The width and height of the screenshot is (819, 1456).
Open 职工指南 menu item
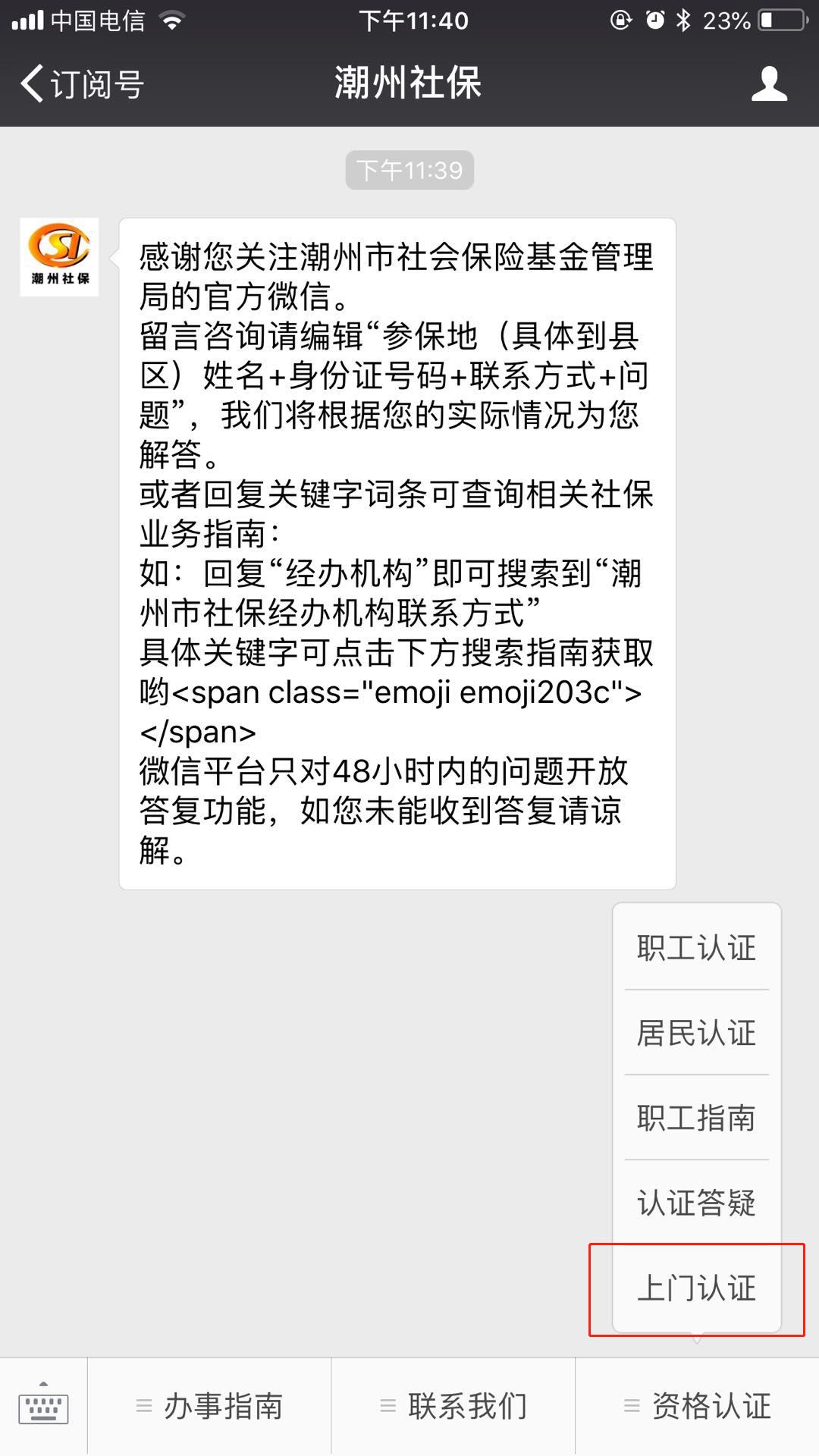click(x=696, y=1118)
